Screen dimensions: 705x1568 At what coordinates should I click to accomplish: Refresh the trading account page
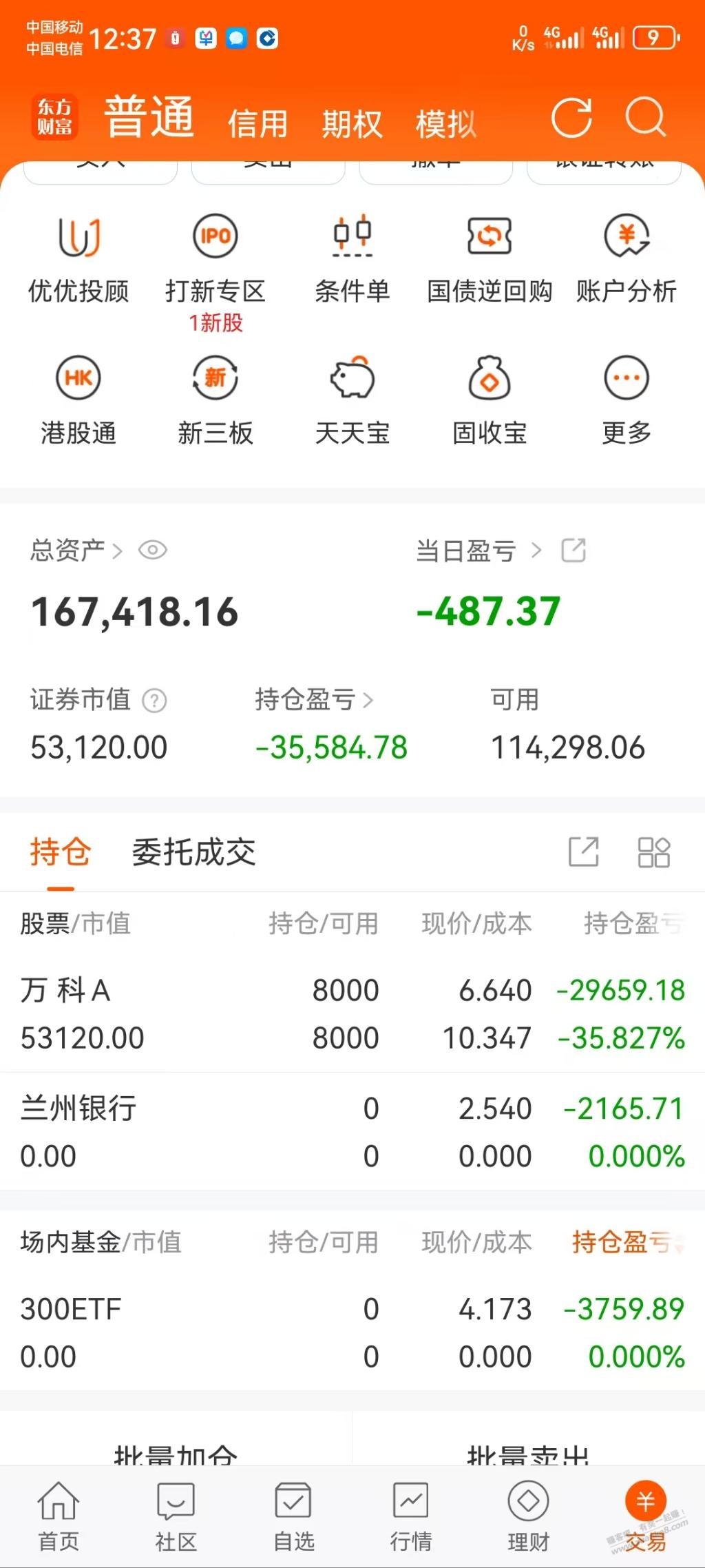[x=571, y=118]
